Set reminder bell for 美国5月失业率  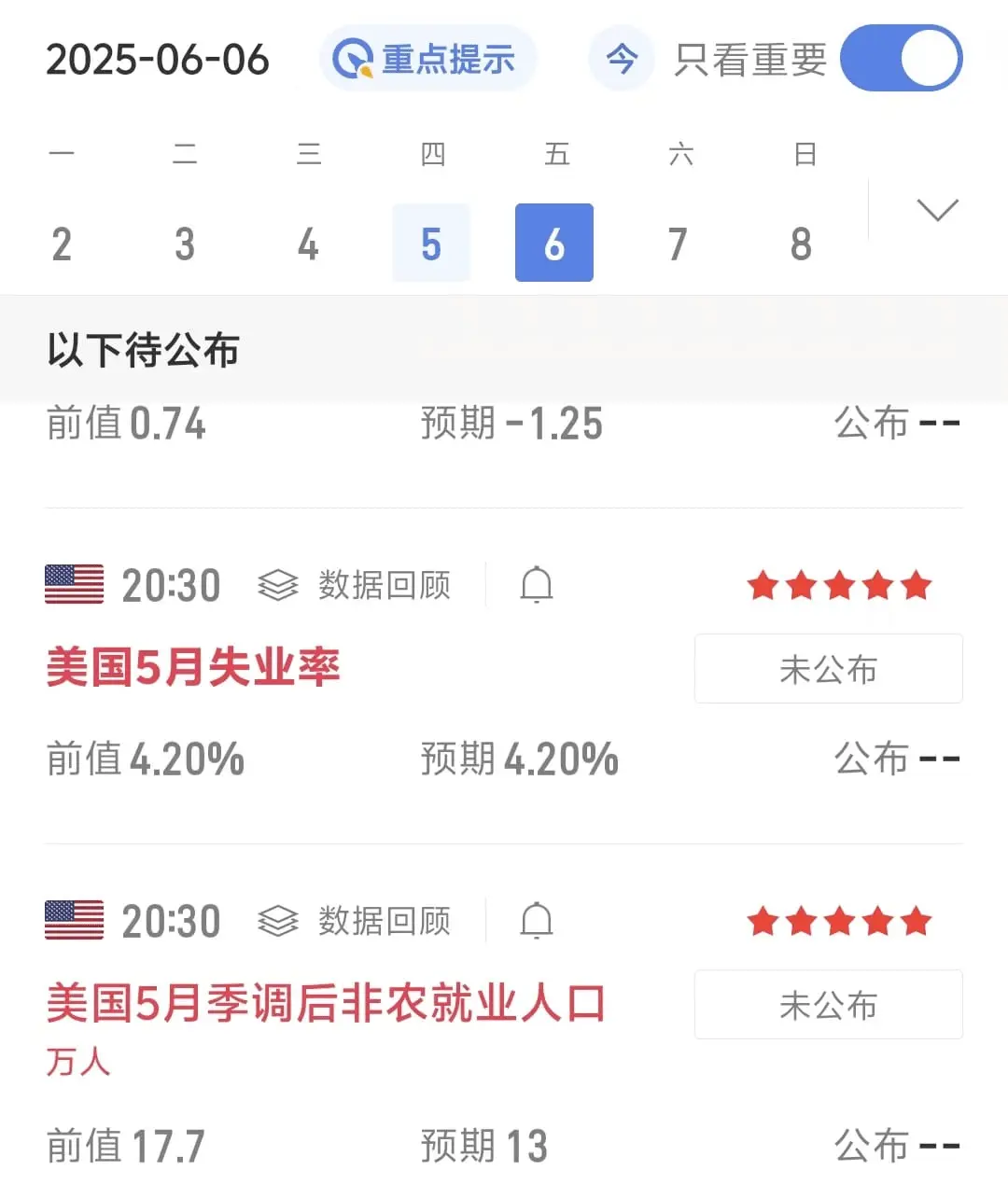pyautogui.click(x=537, y=585)
